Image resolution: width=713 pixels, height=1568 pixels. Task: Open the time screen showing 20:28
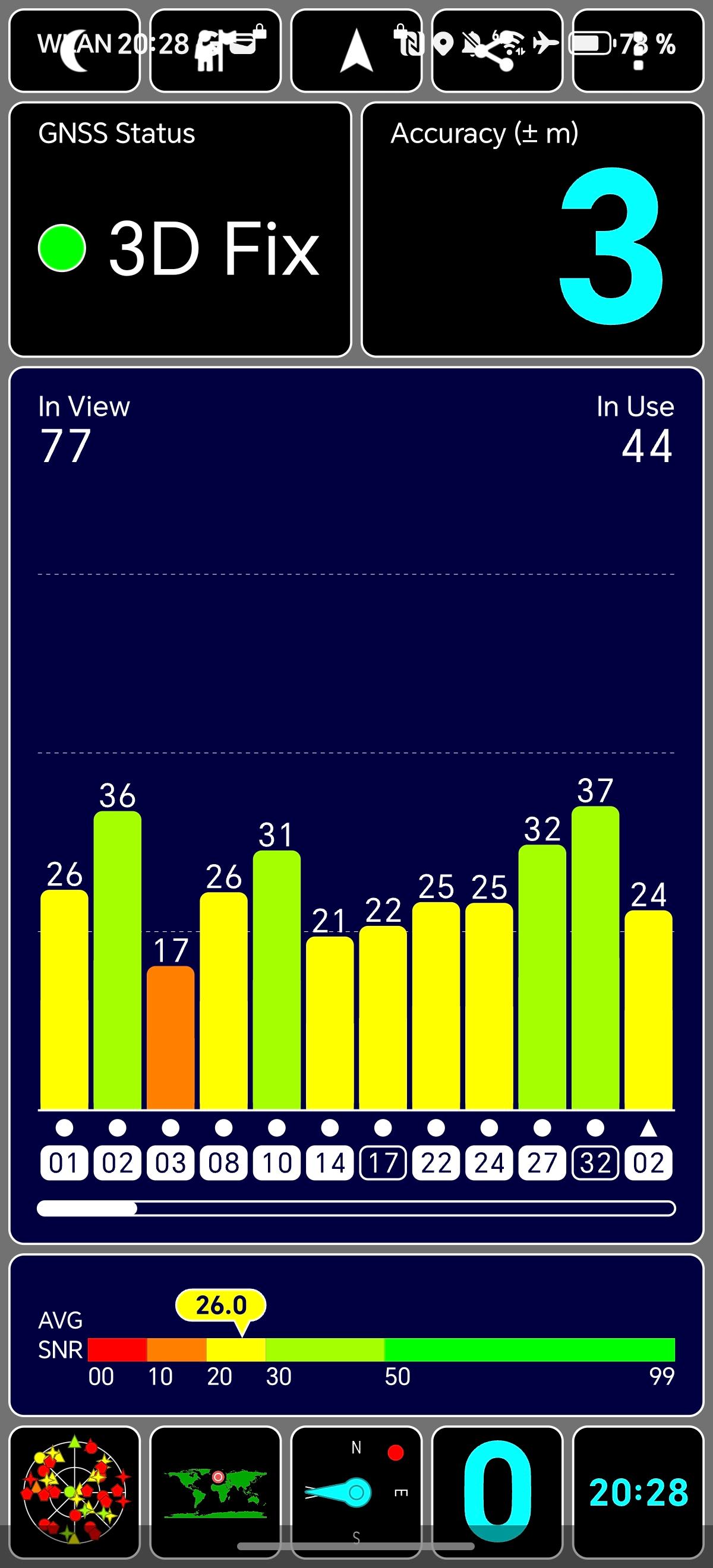click(x=638, y=1492)
